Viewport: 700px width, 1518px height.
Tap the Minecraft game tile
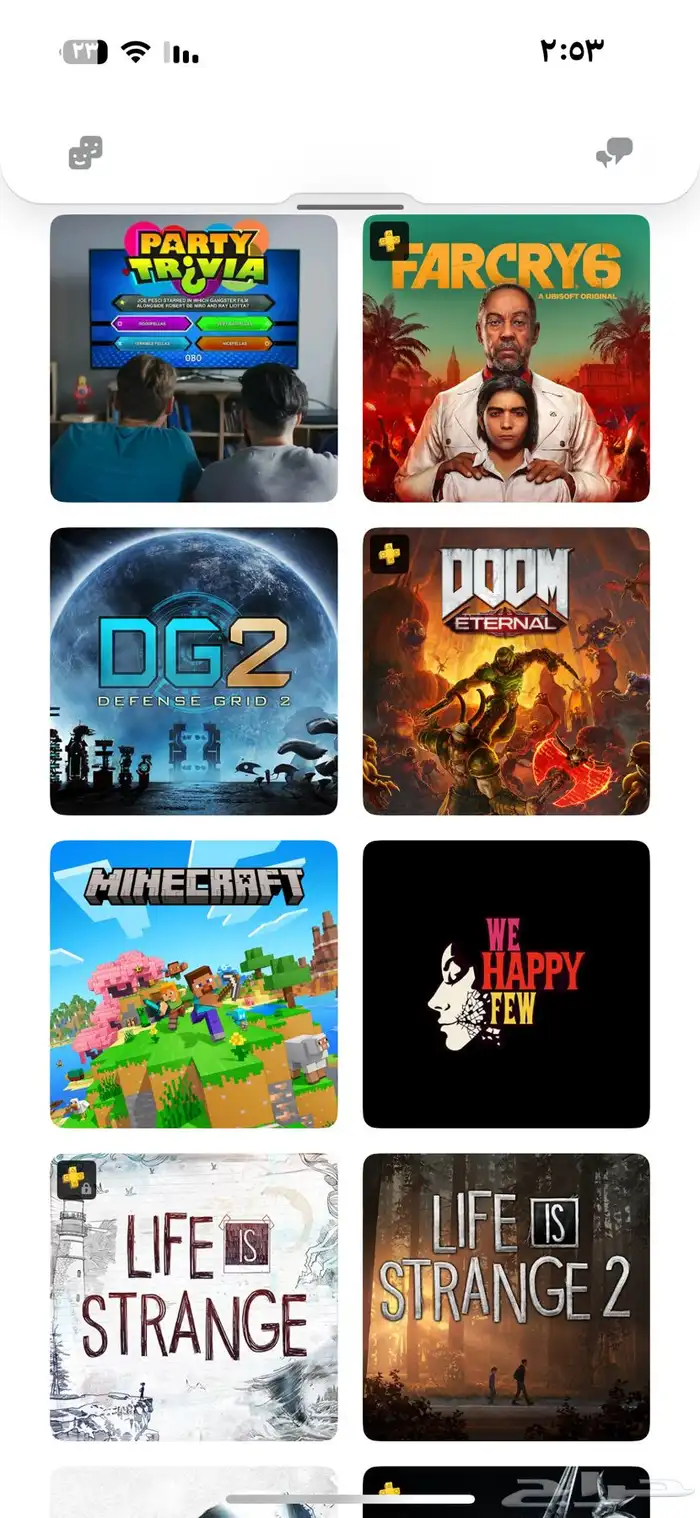[193, 984]
